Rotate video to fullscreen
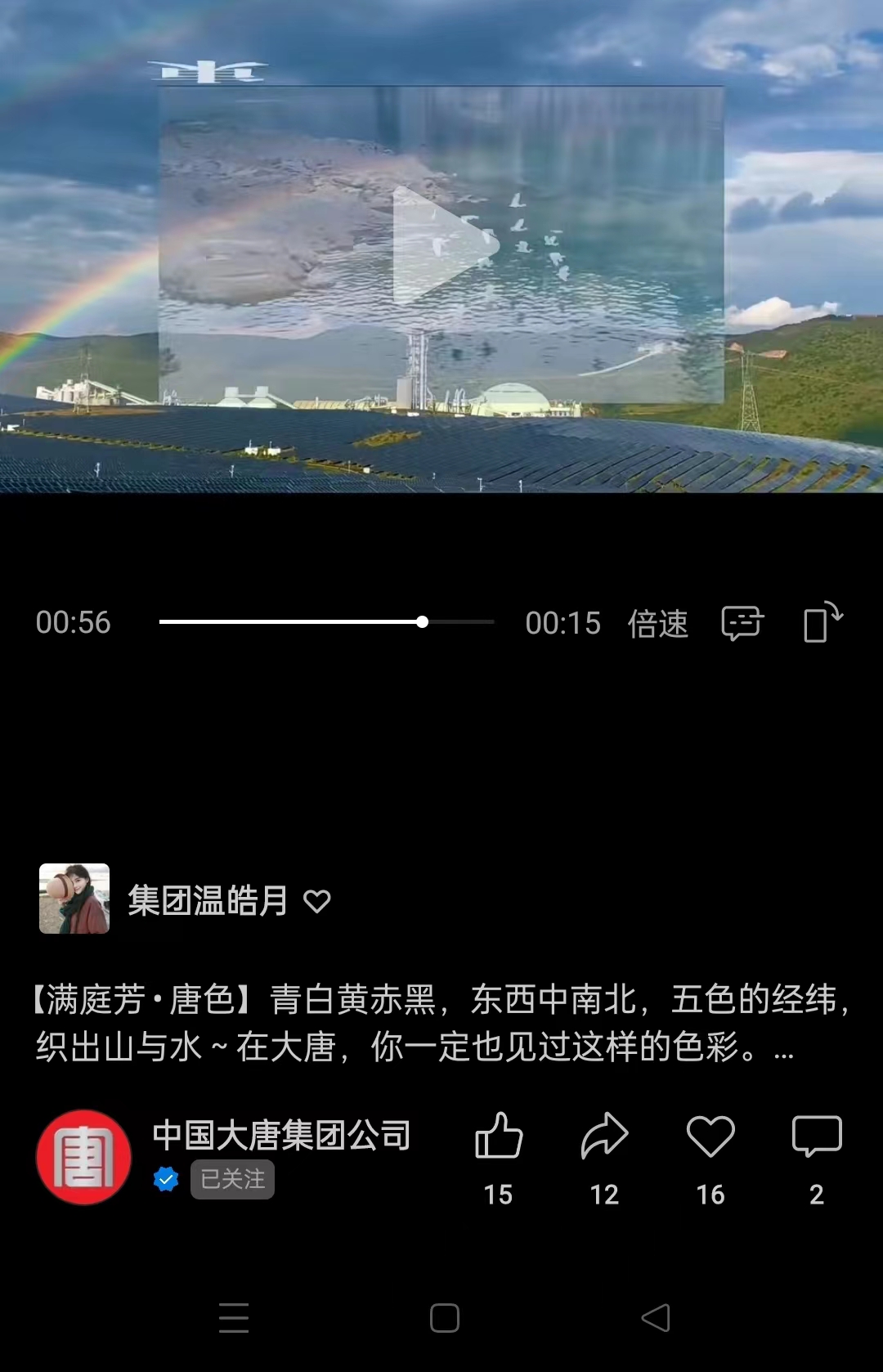The width and height of the screenshot is (883, 1372). [x=822, y=622]
